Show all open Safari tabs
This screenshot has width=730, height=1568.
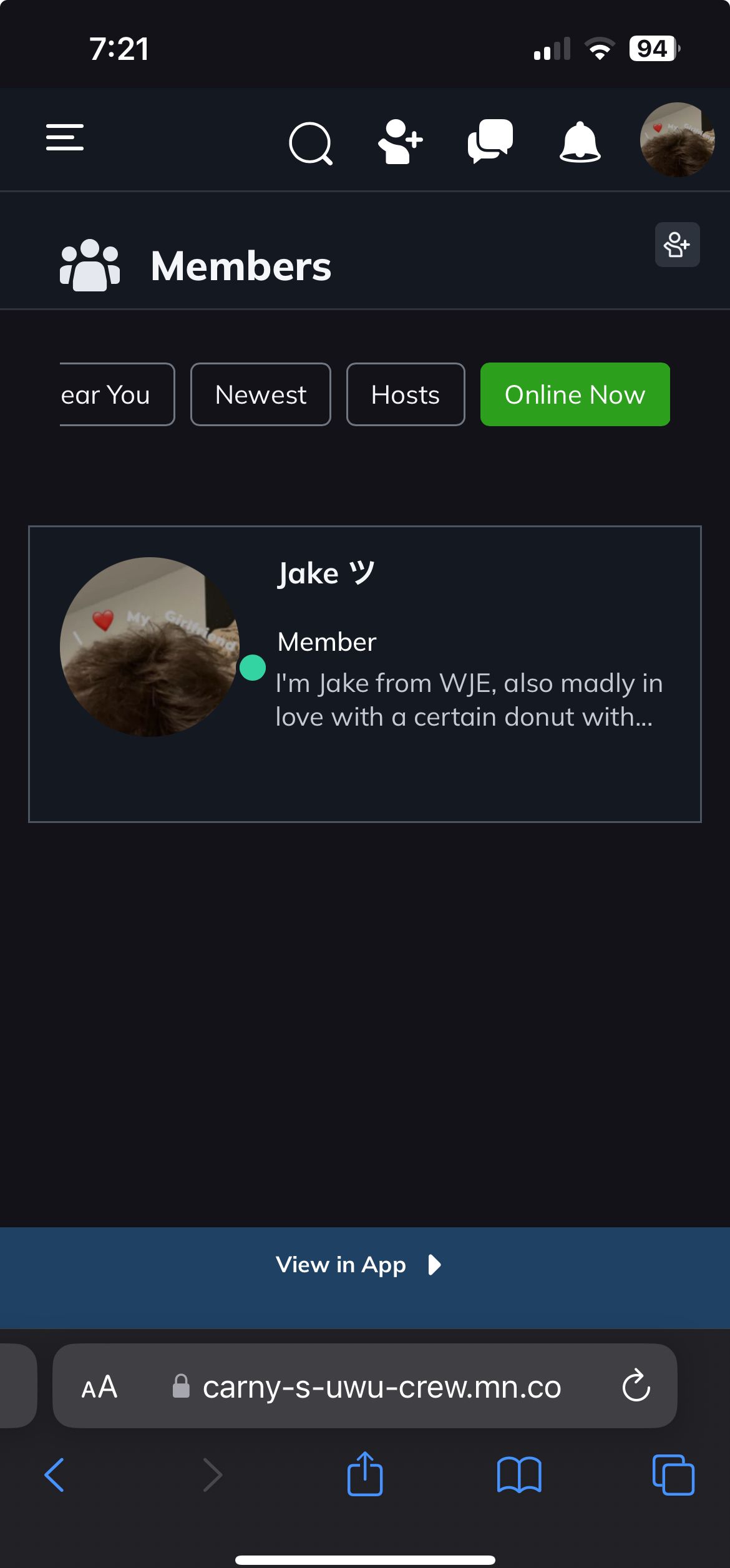[673, 1475]
